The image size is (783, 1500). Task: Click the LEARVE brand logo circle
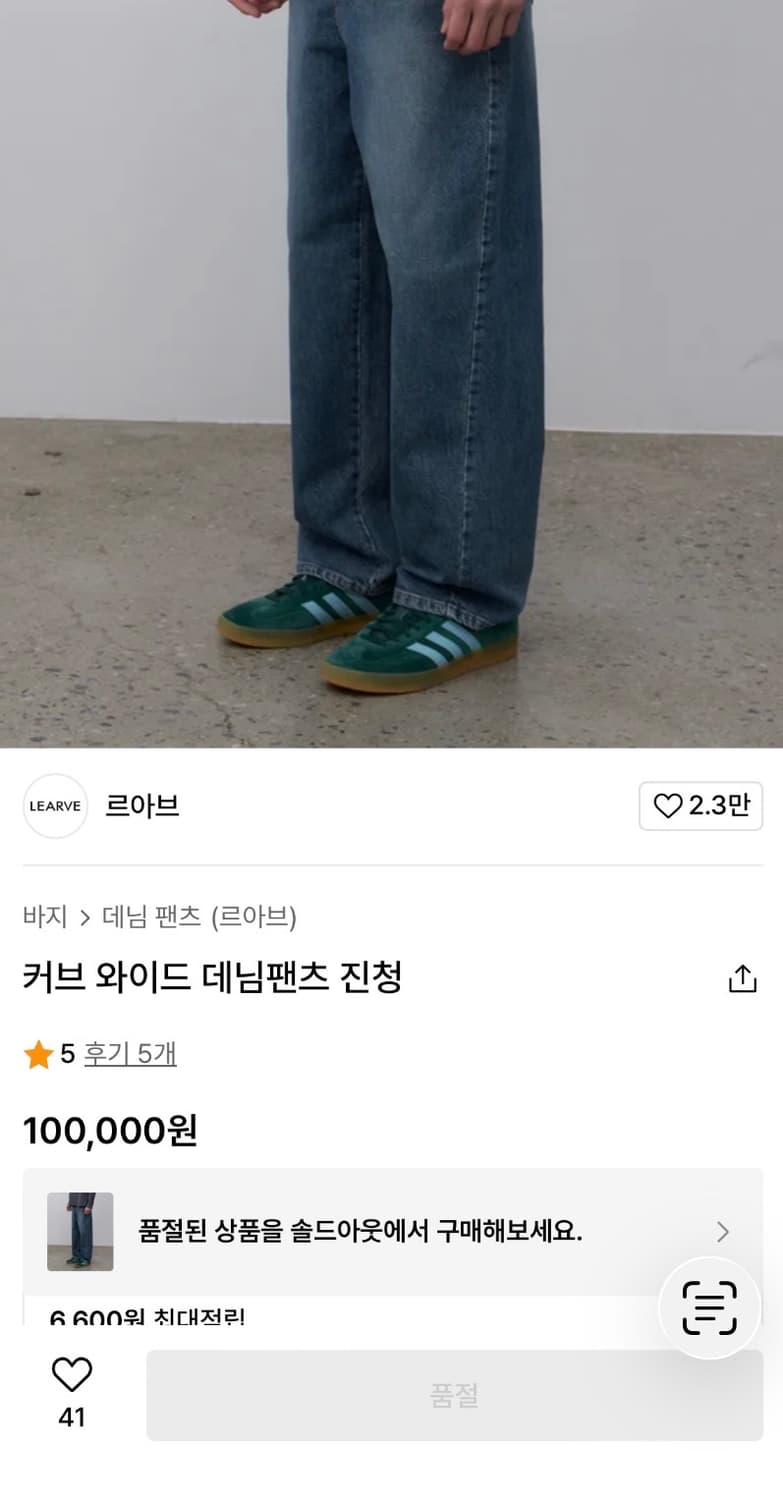click(55, 806)
